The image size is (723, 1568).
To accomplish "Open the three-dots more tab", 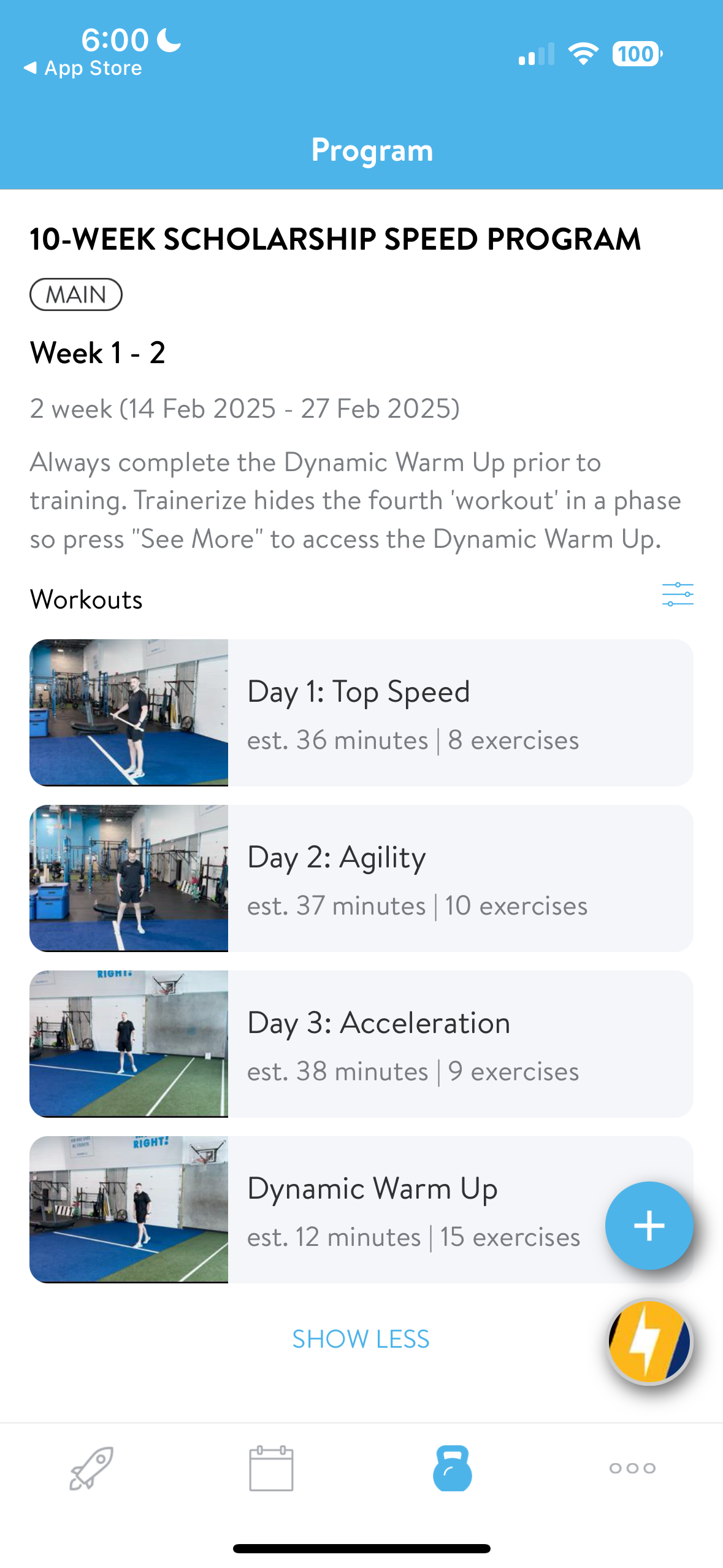I will (632, 1468).
